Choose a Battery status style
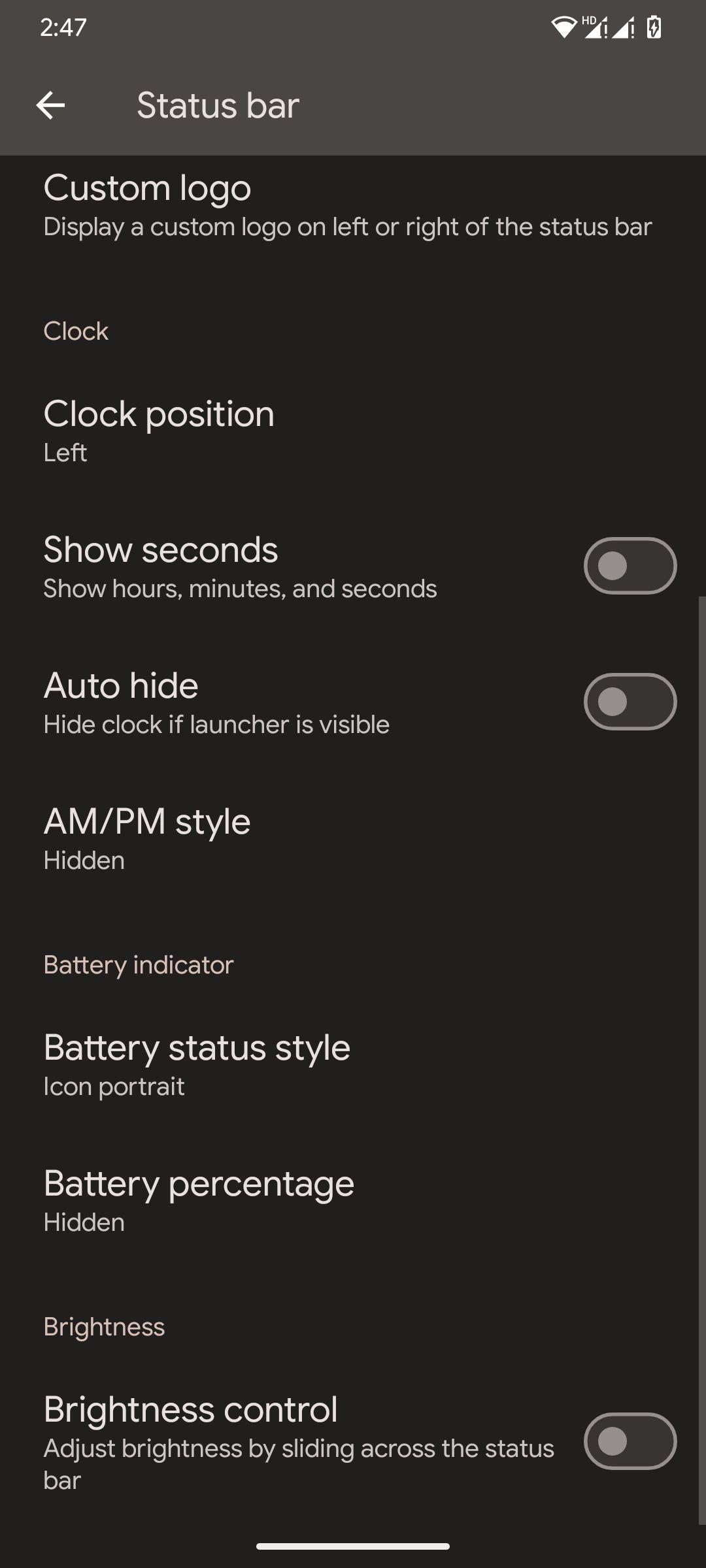This screenshot has height=1568, width=706. pyautogui.click(x=353, y=1066)
